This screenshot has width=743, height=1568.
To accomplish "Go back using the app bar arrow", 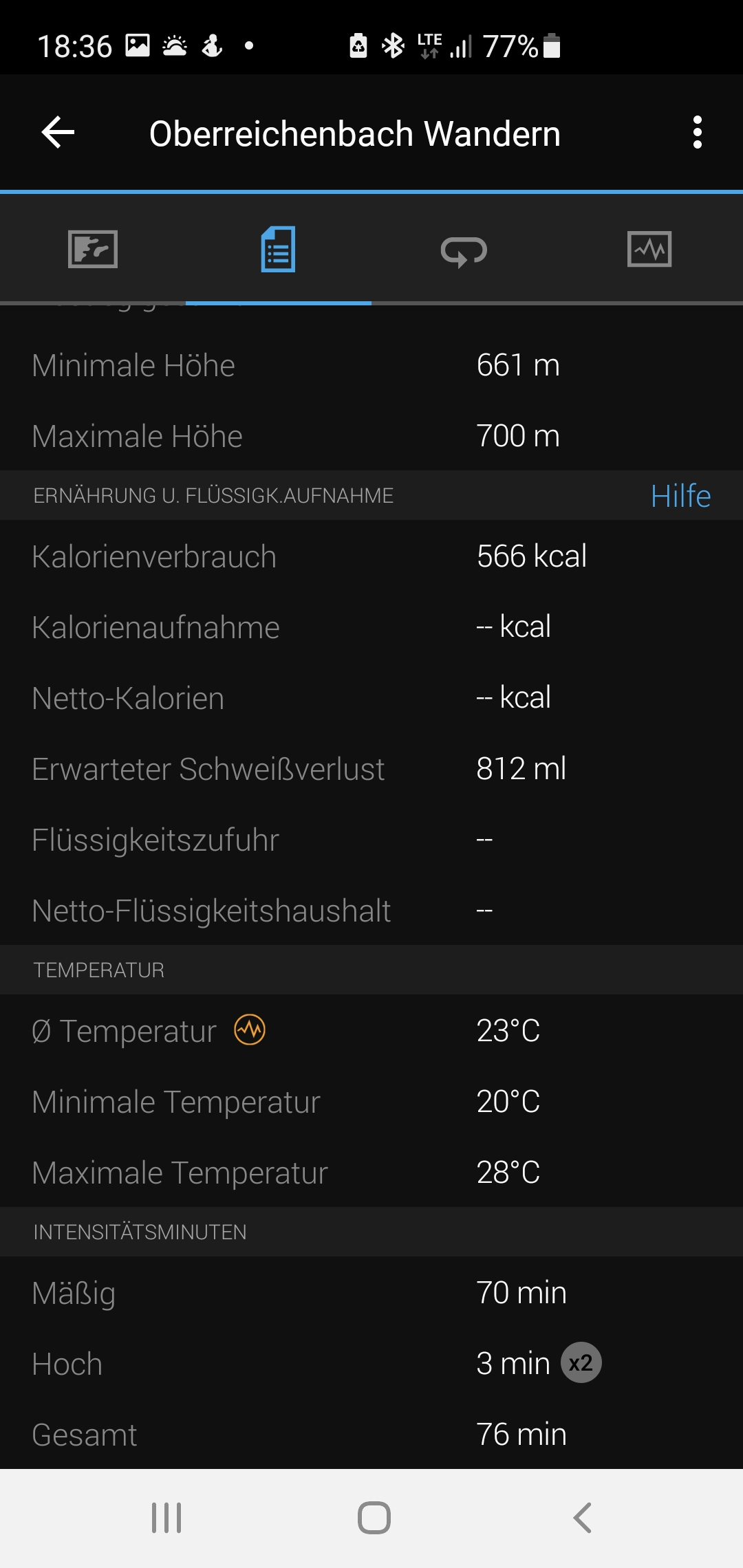I will pyautogui.click(x=58, y=133).
